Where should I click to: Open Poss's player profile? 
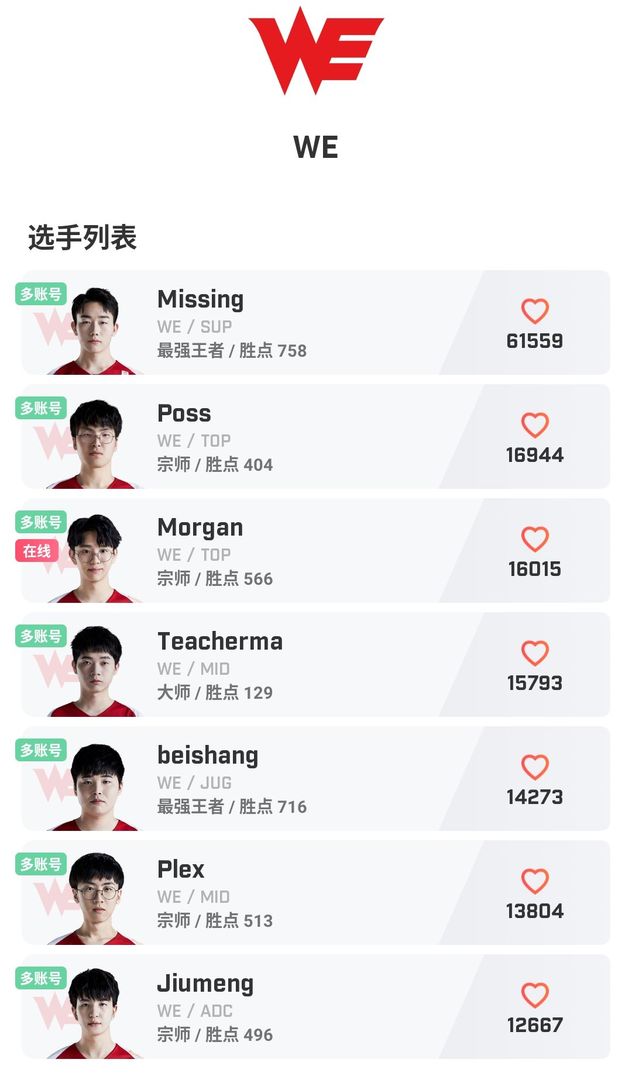click(184, 413)
